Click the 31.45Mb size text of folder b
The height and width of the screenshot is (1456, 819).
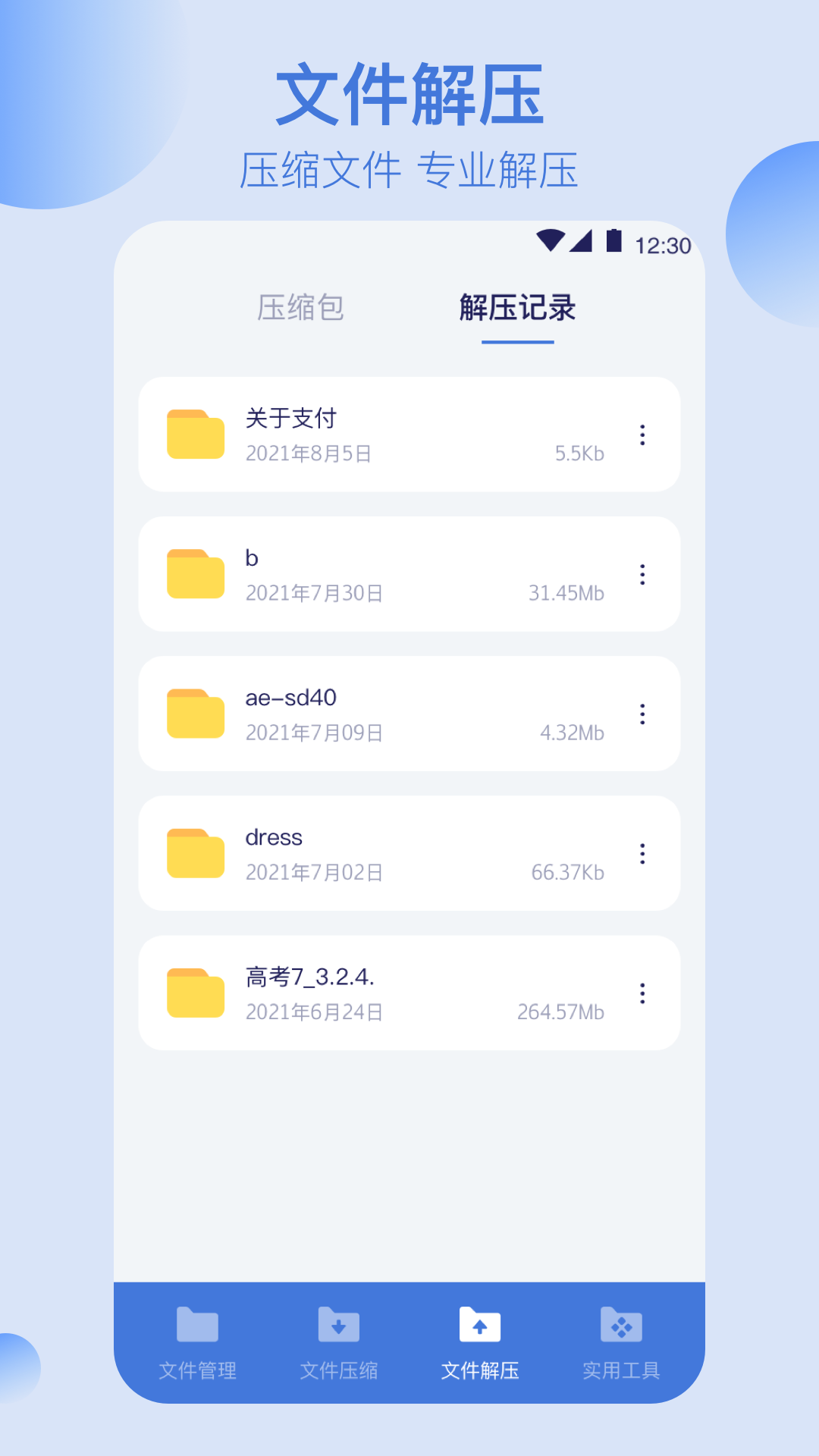click(x=566, y=593)
